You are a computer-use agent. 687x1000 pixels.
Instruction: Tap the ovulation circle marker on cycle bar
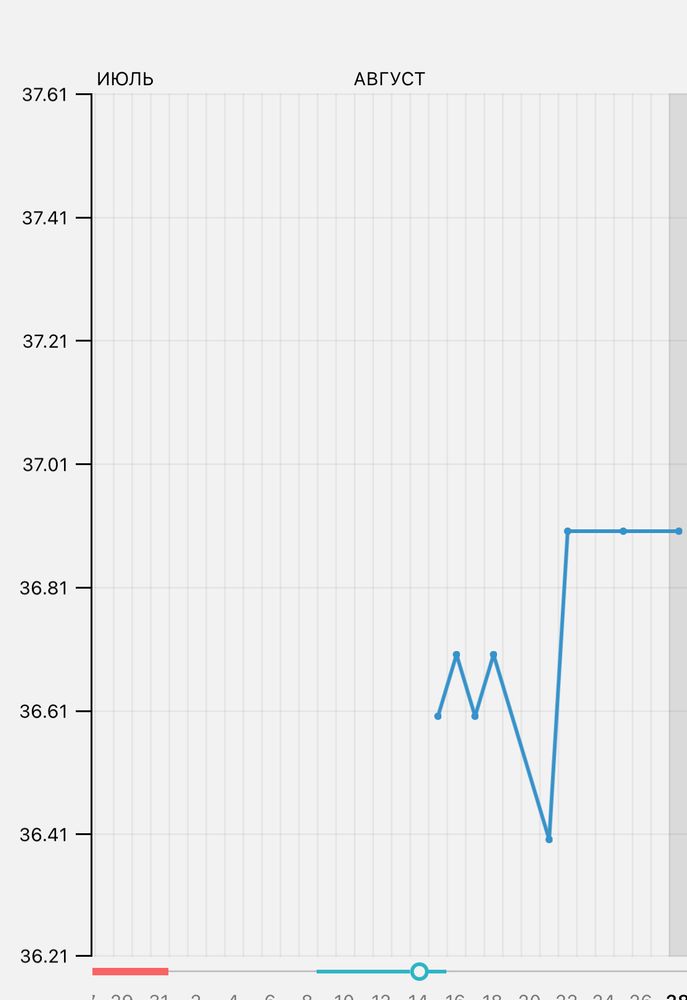[x=419, y=971]
